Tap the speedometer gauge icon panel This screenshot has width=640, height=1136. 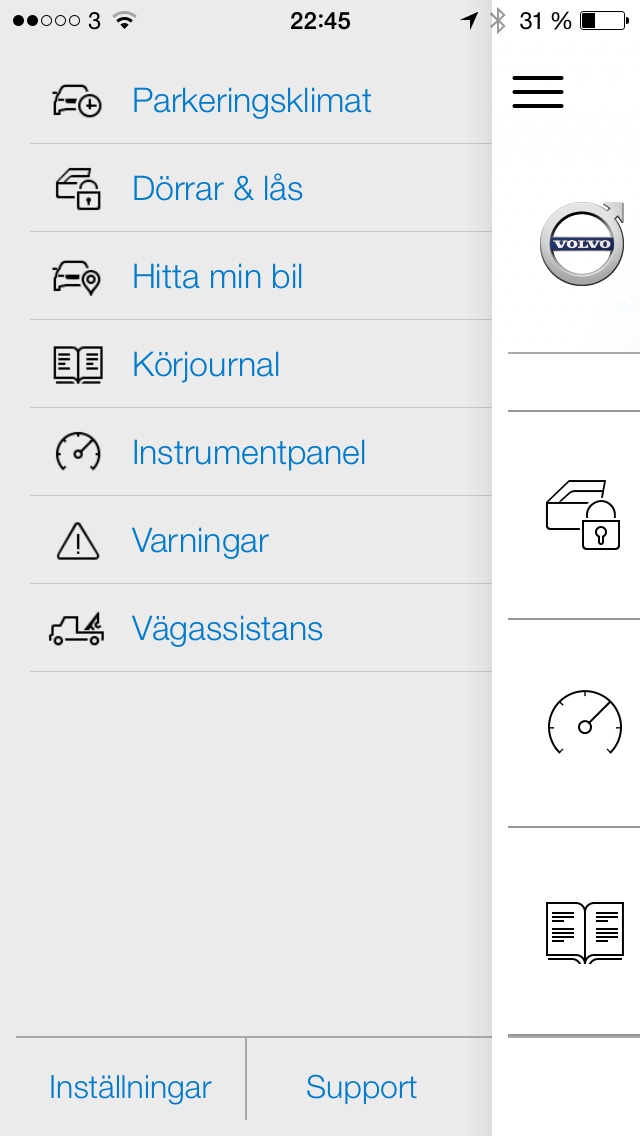point(585,722)
